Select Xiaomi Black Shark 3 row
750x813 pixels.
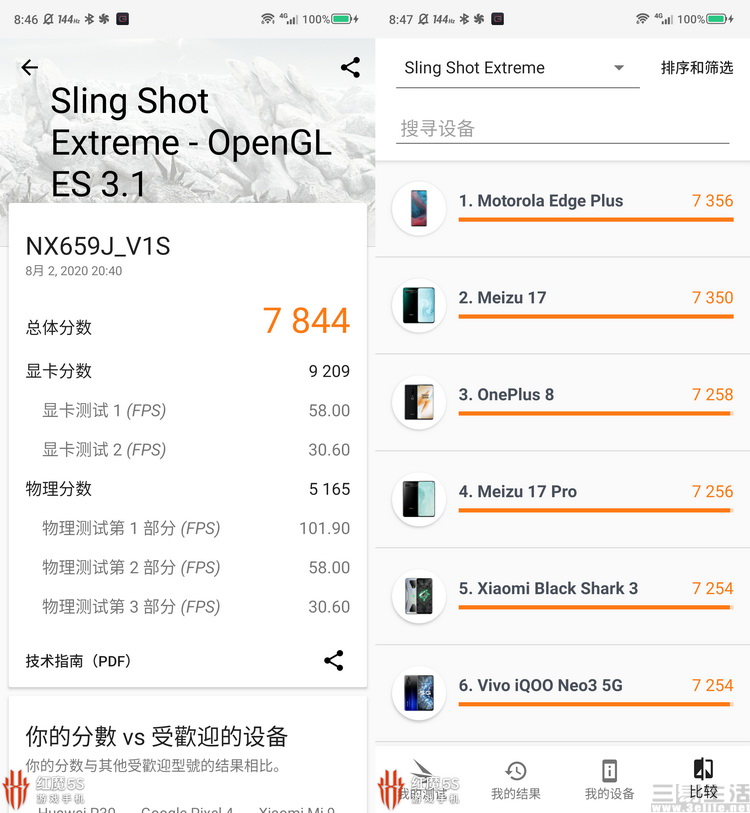562,596
